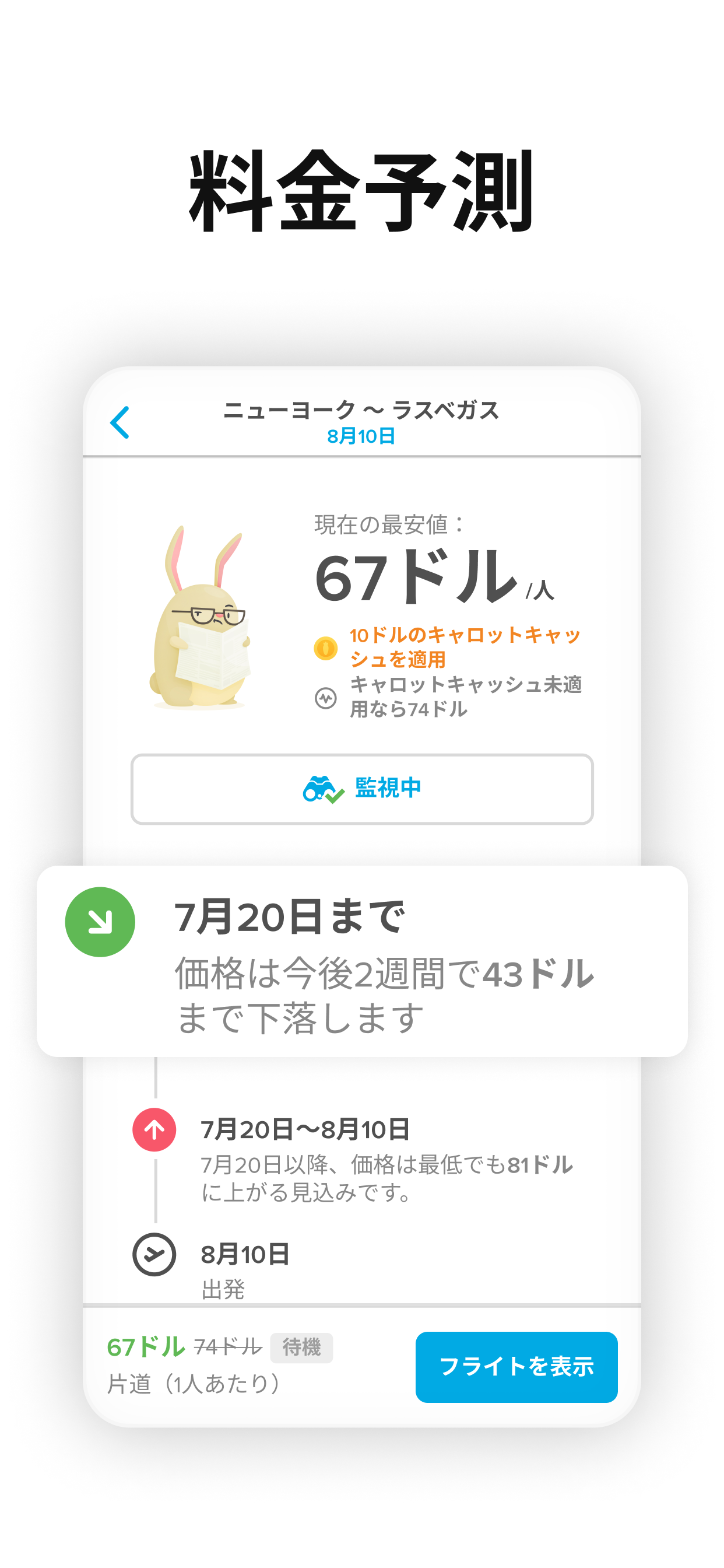Tap the binoculars watching icon
Image resolution: width=724 pixels, height=1568 pixels.
coord(321,789)
